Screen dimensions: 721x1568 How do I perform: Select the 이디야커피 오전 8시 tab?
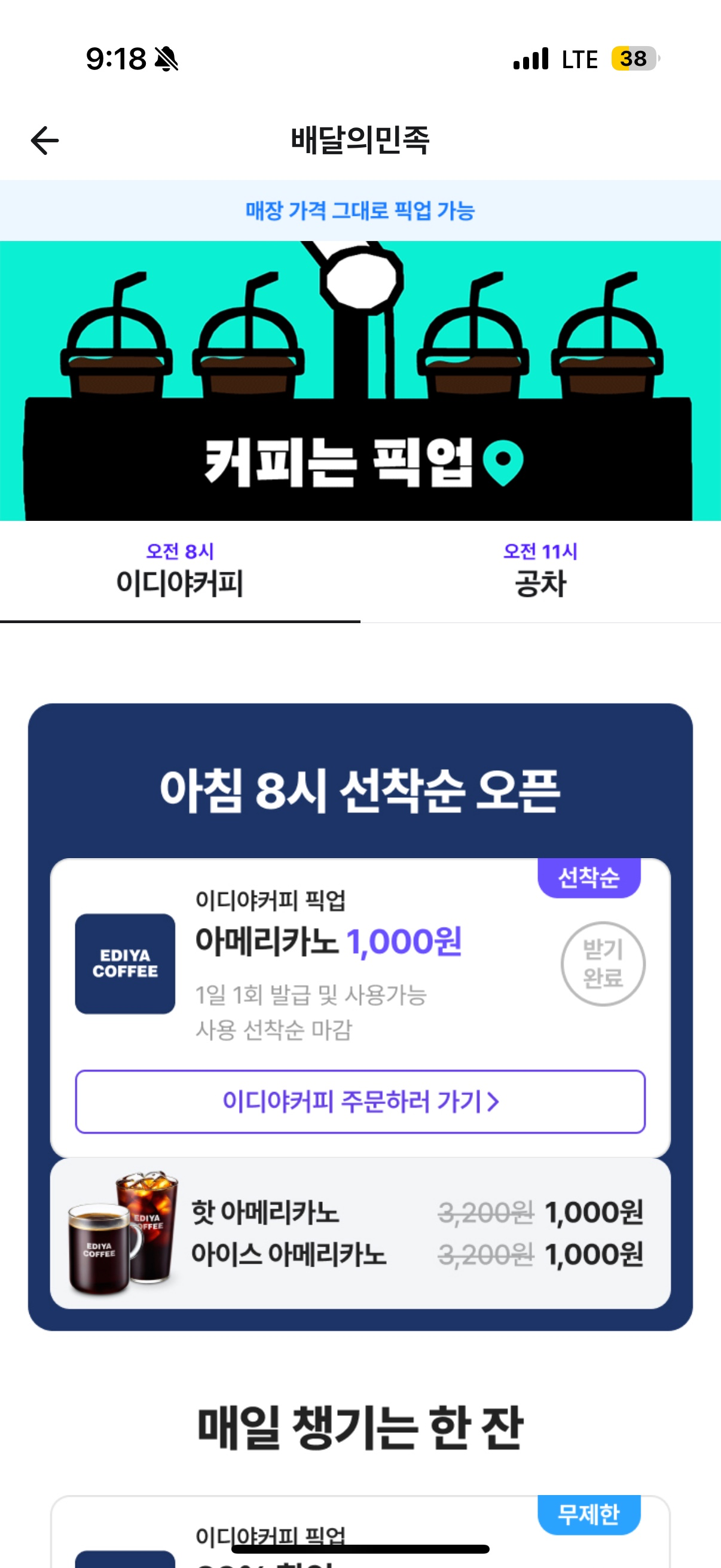click(180, 572)
